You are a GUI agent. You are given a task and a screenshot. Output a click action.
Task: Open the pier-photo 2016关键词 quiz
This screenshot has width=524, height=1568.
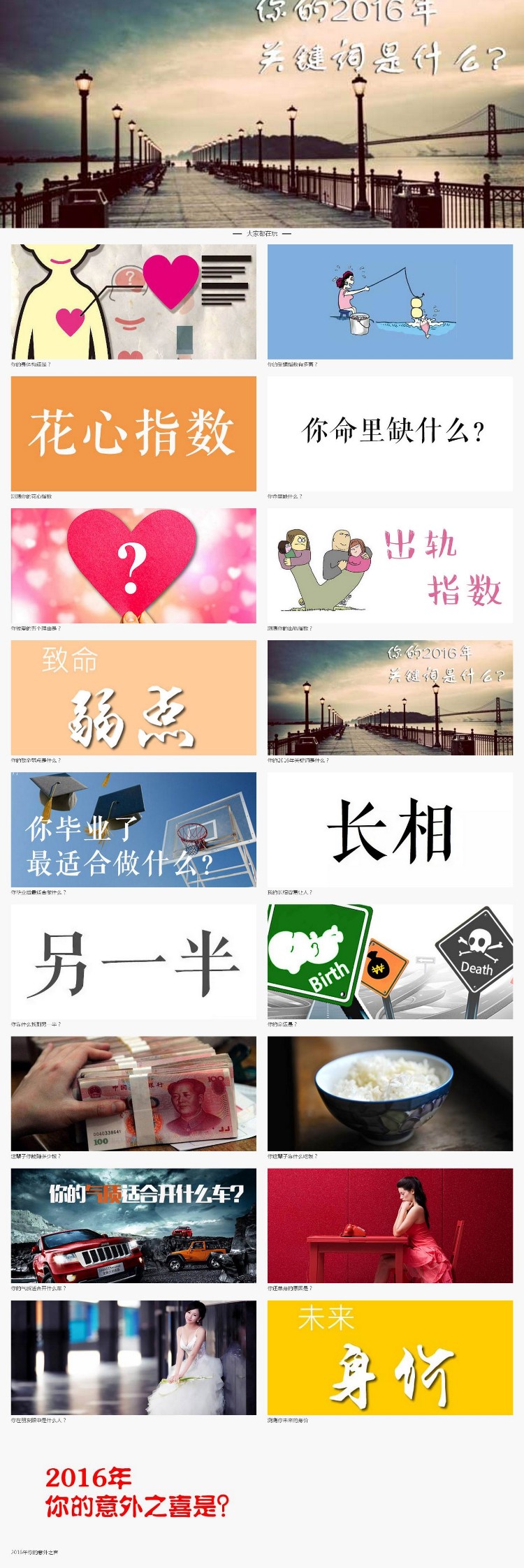pyautogui.click(x=391, y=698)
